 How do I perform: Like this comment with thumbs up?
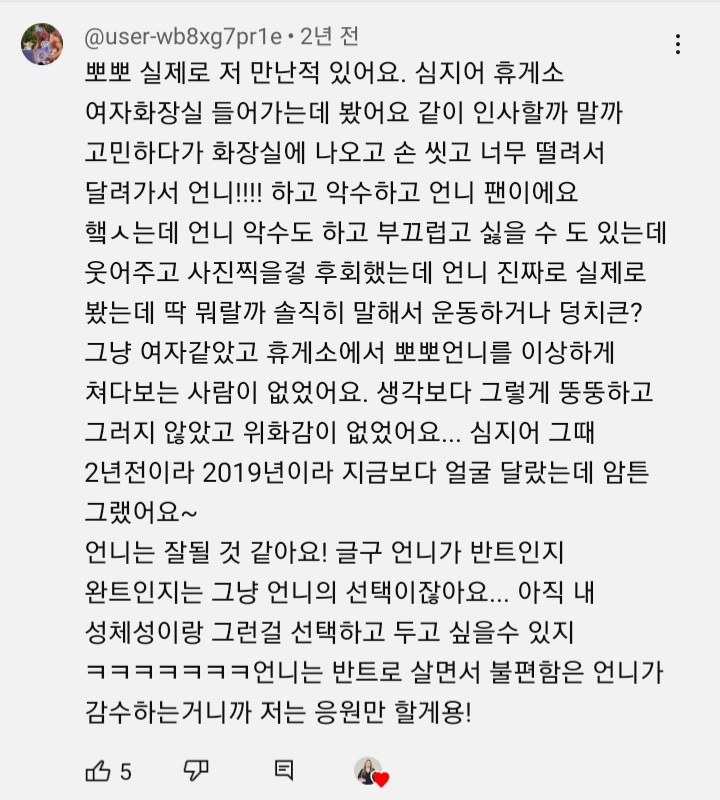(x=98, y=770)
